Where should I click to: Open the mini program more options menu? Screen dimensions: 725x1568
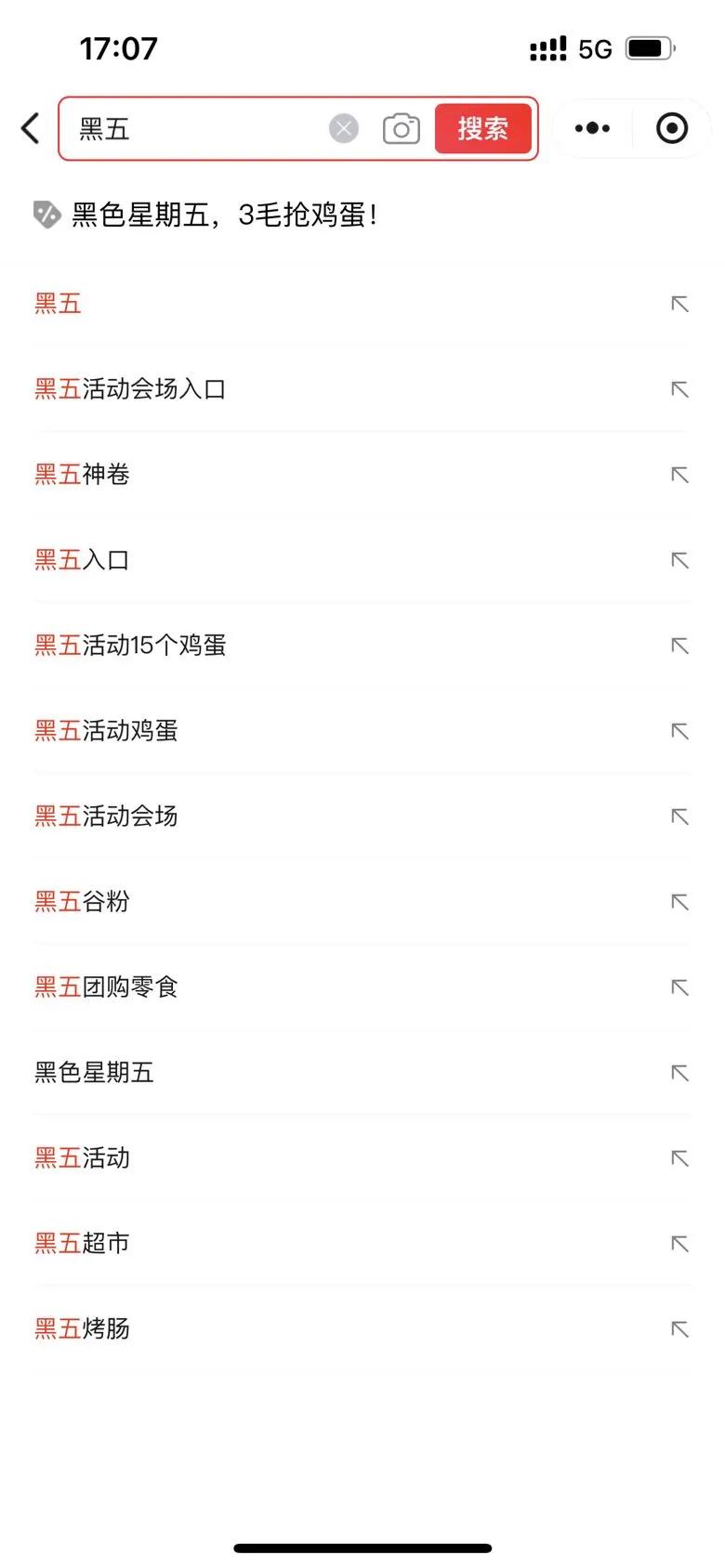click(x=592, y=128)
